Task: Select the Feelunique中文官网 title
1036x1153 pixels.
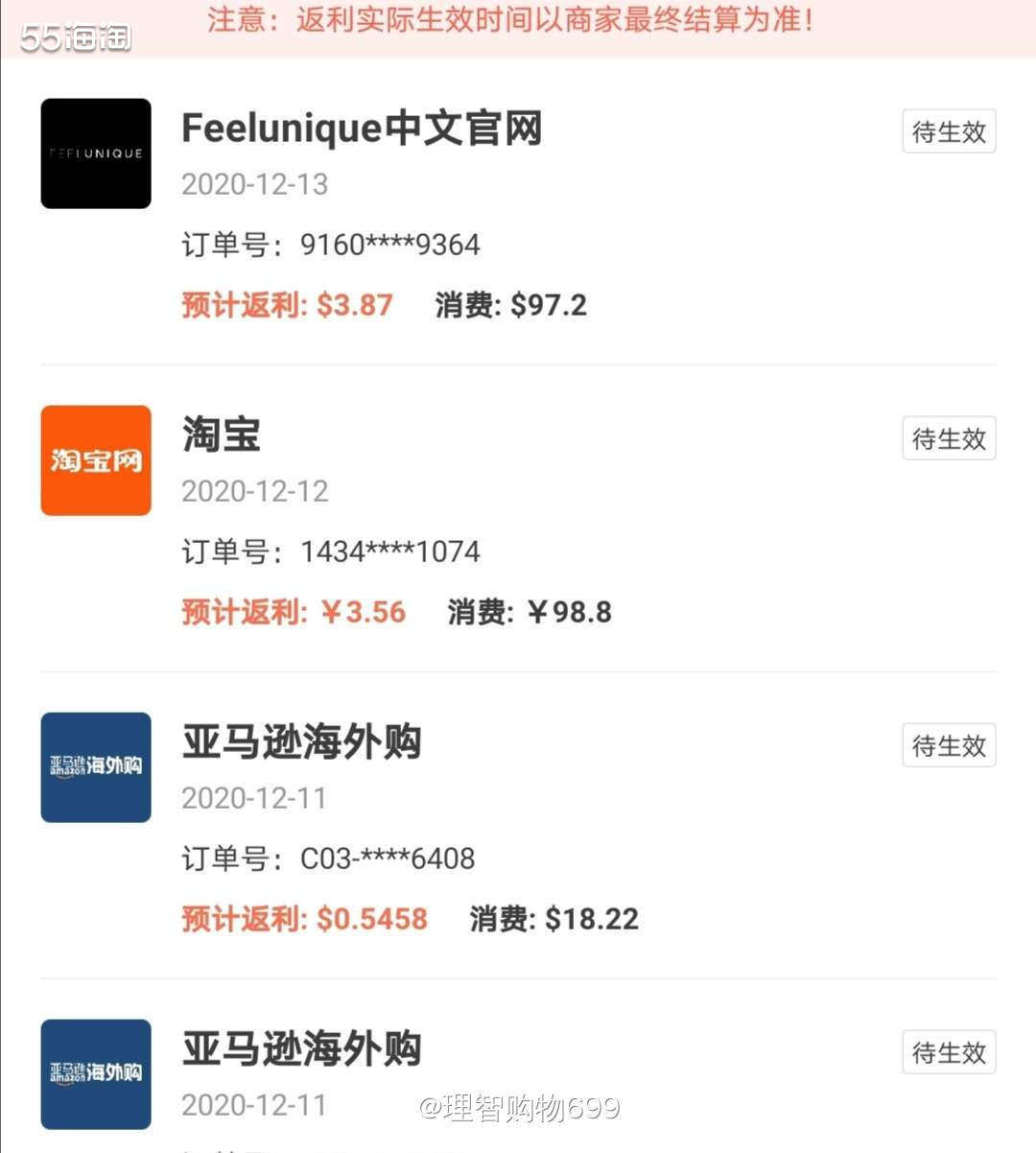Action: pos(362,128)
